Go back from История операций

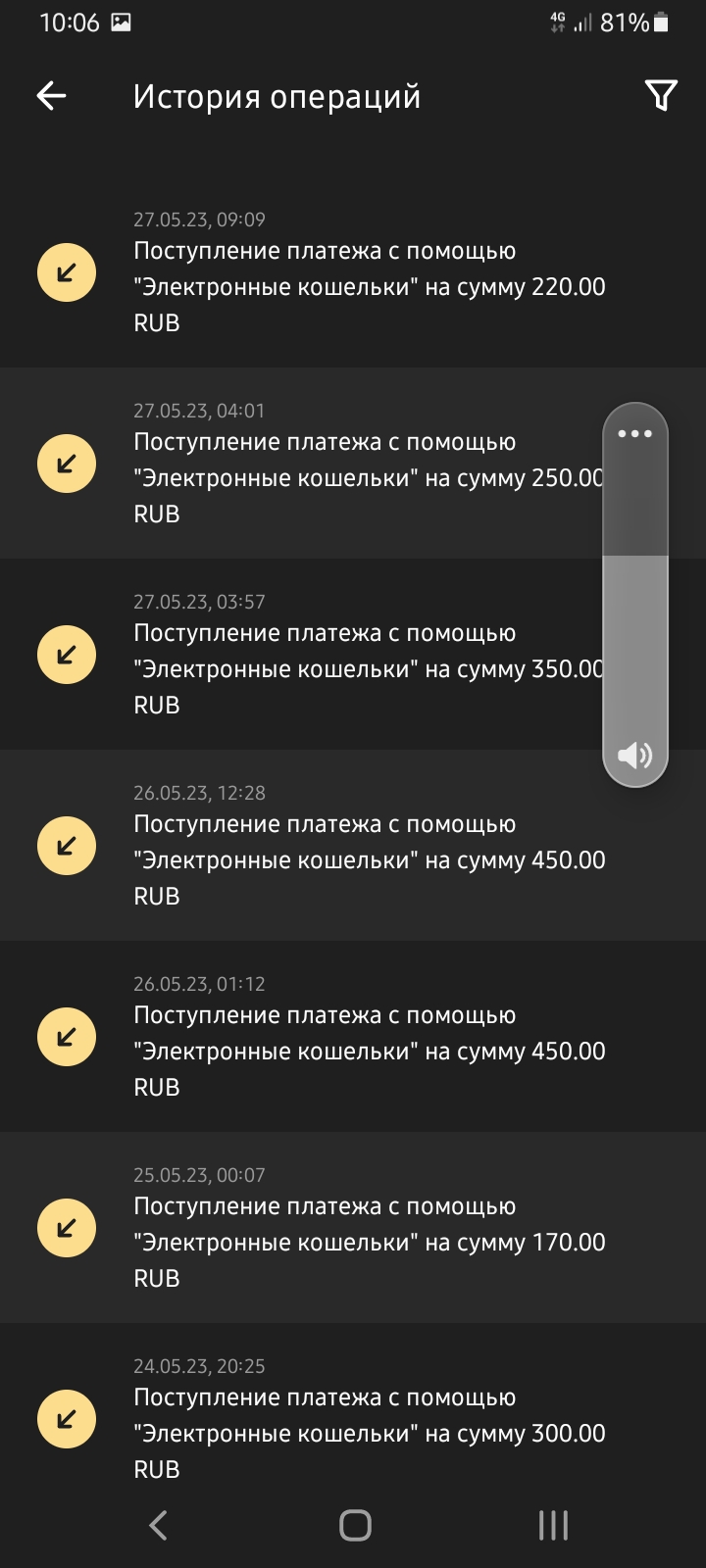(x=51, y=96)
